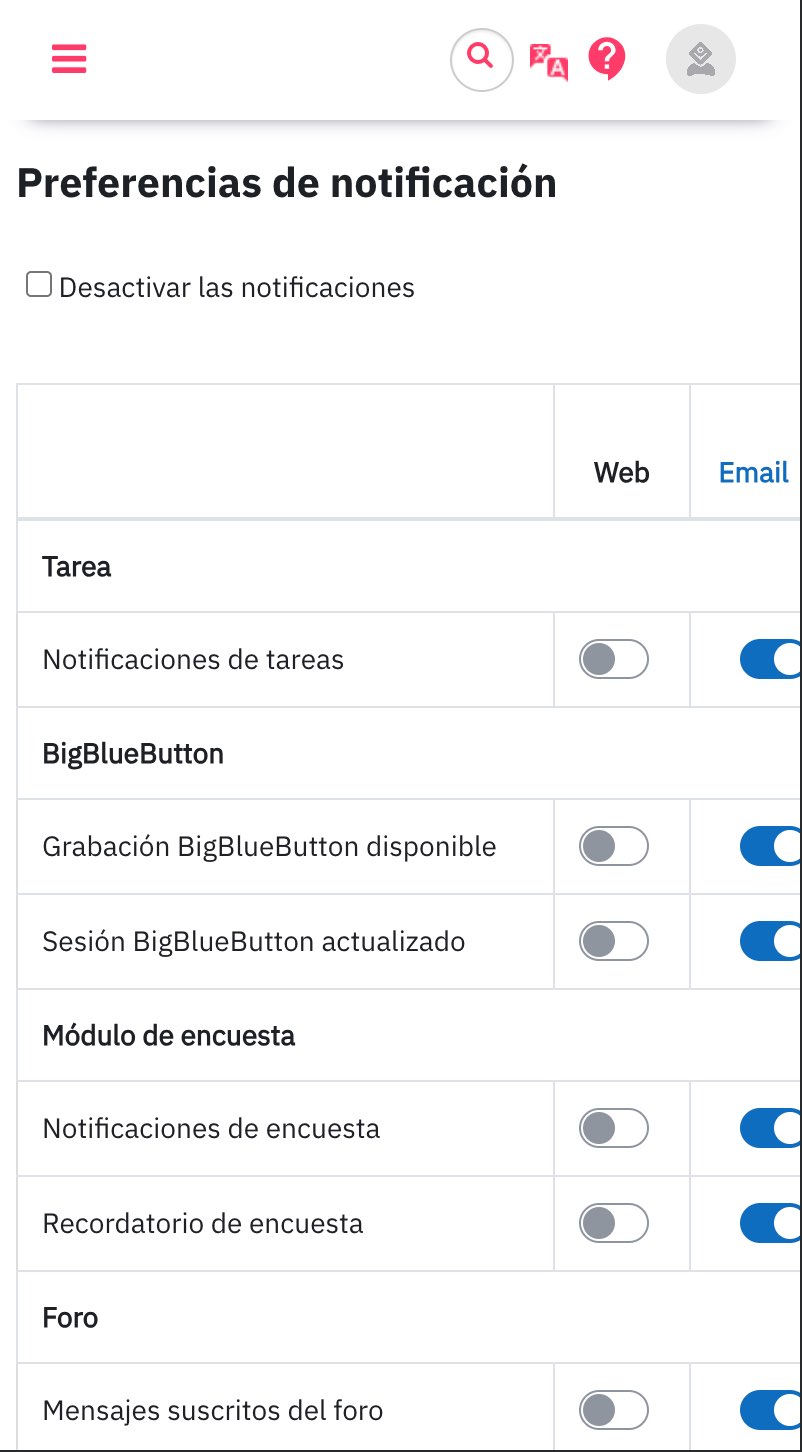Viewport: 802px width, 1452px height.
Task: Disable Email for Recordatorio de encuesta
Action: point(771,1224)
